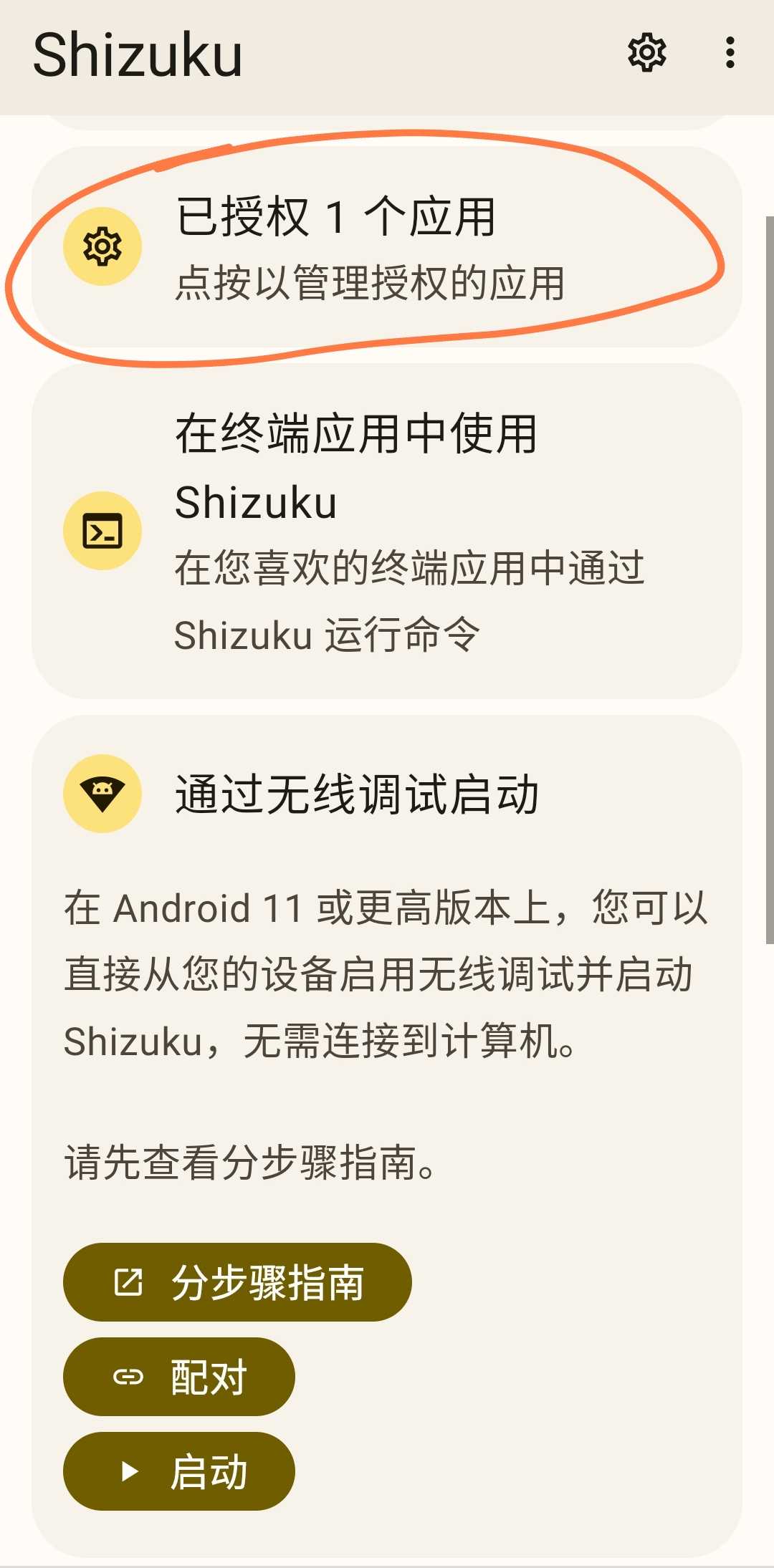The width and height of the screenshot is (774, 1568).
Task: Open the three-dot overflow menu
Action: [730, 53]
